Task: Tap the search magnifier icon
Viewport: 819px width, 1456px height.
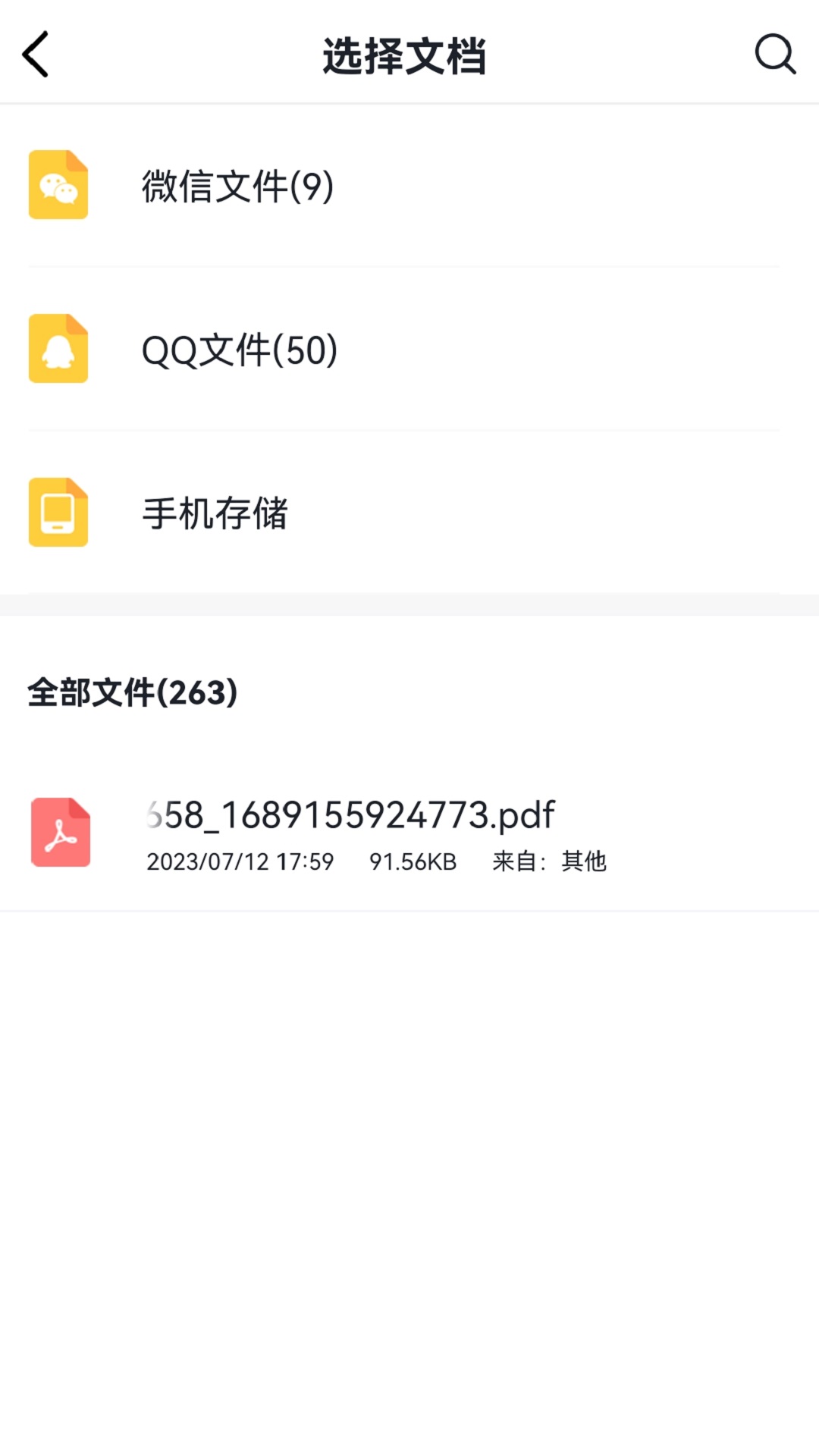Action: 775,55
